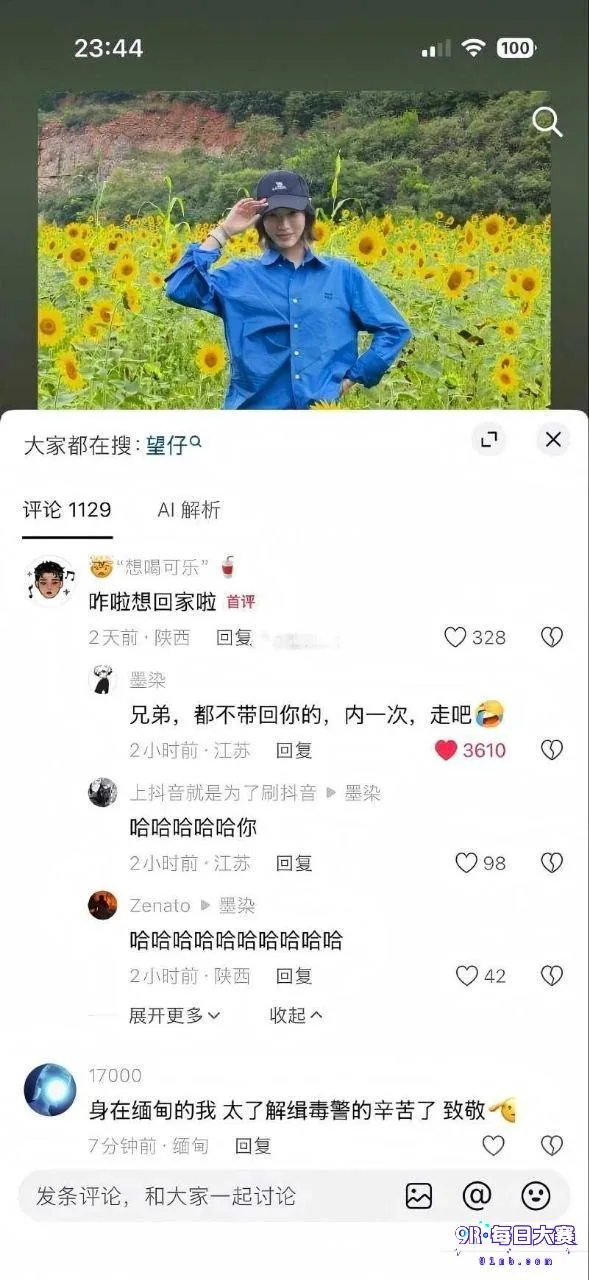Dislike the comment 咋啦想回家啦
Screen dimensions: 589x1280
pyautogui.click(x=552, y=637)
